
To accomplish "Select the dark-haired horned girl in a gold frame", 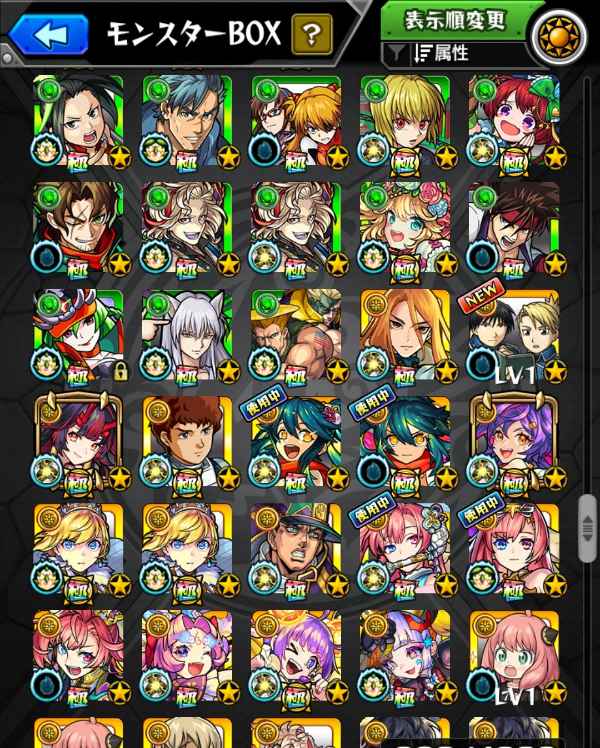I will [78, 442].
